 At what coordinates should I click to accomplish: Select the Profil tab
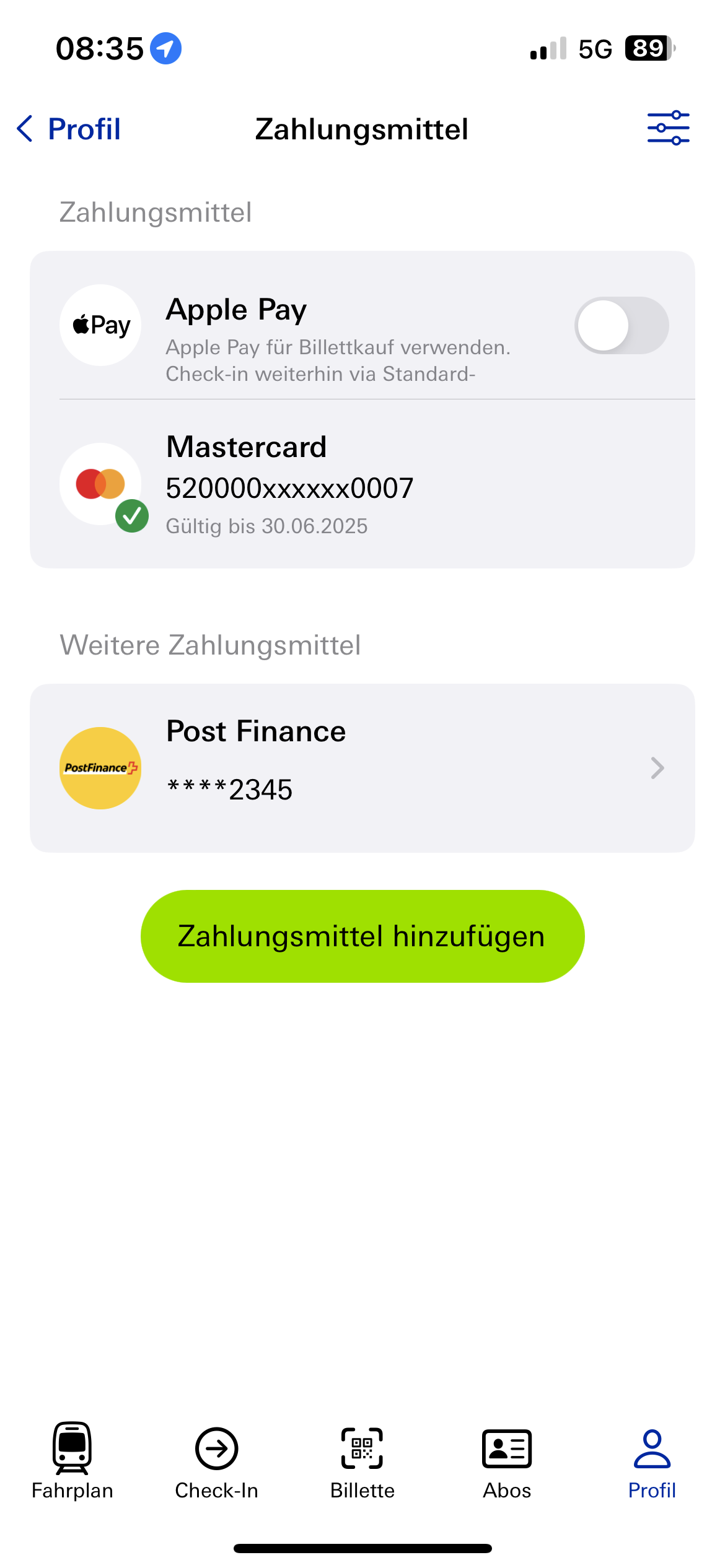click(652, 1461)
